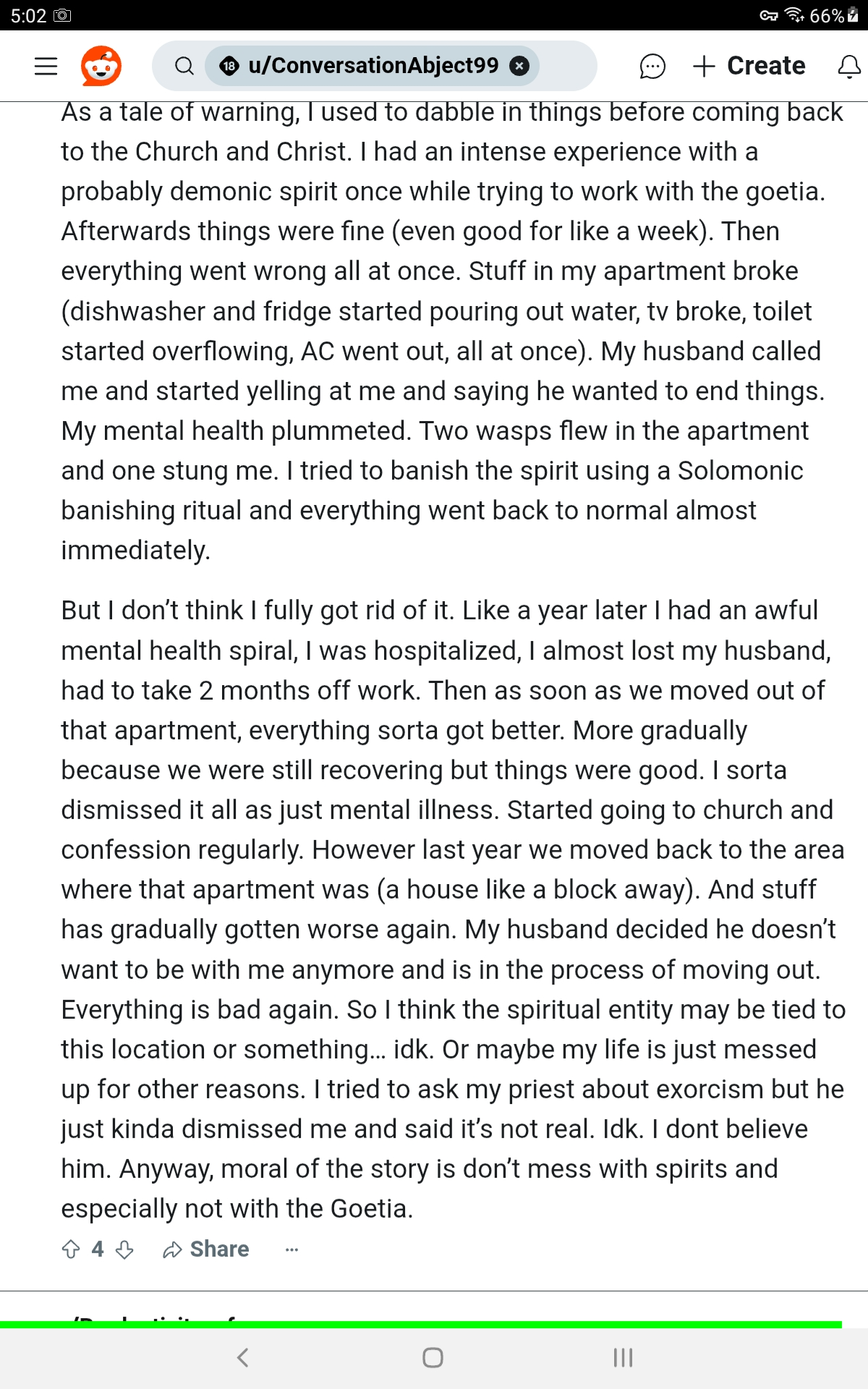Return to the device home screen
The width and height of the screenshot is (868, 1389).
433,1358
